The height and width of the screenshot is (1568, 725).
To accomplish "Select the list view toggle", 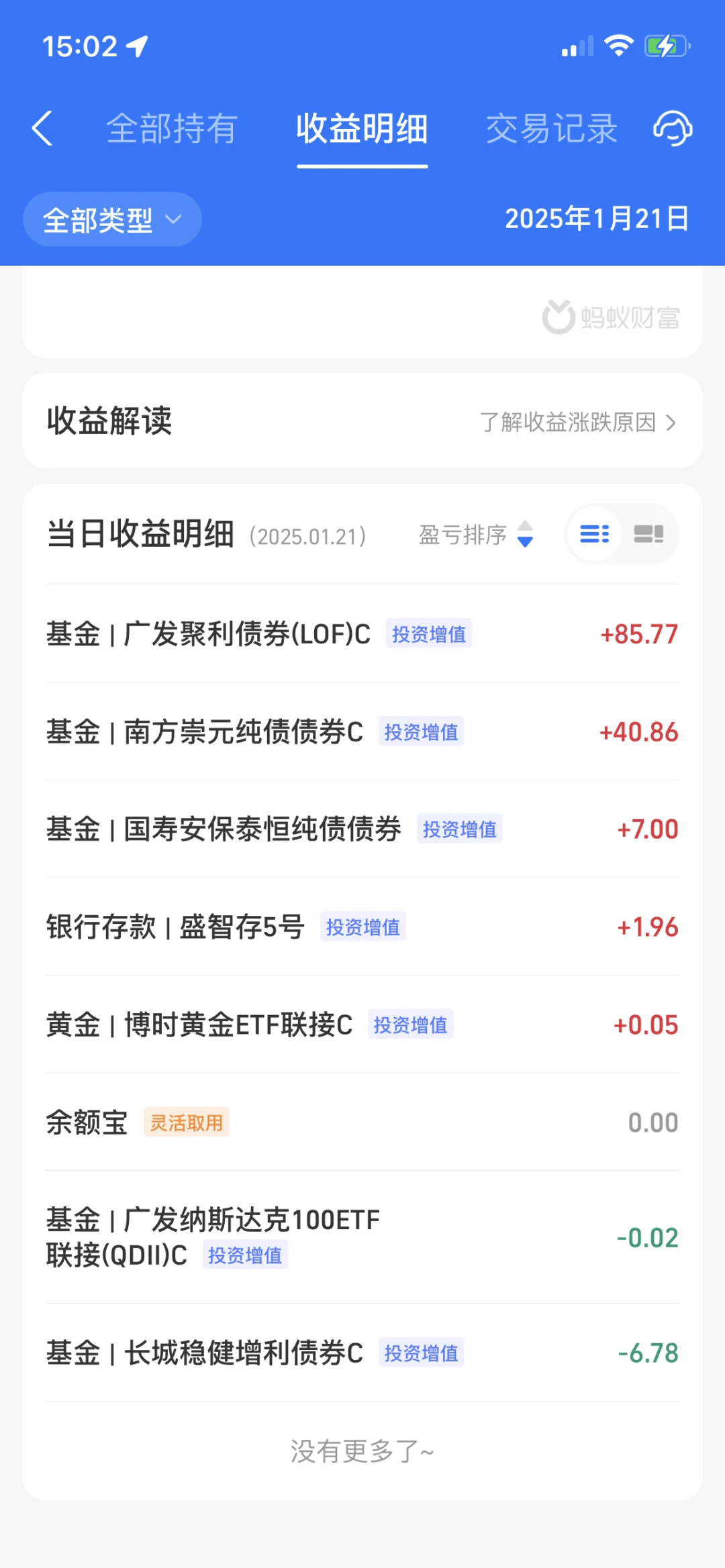I will 595,534.
